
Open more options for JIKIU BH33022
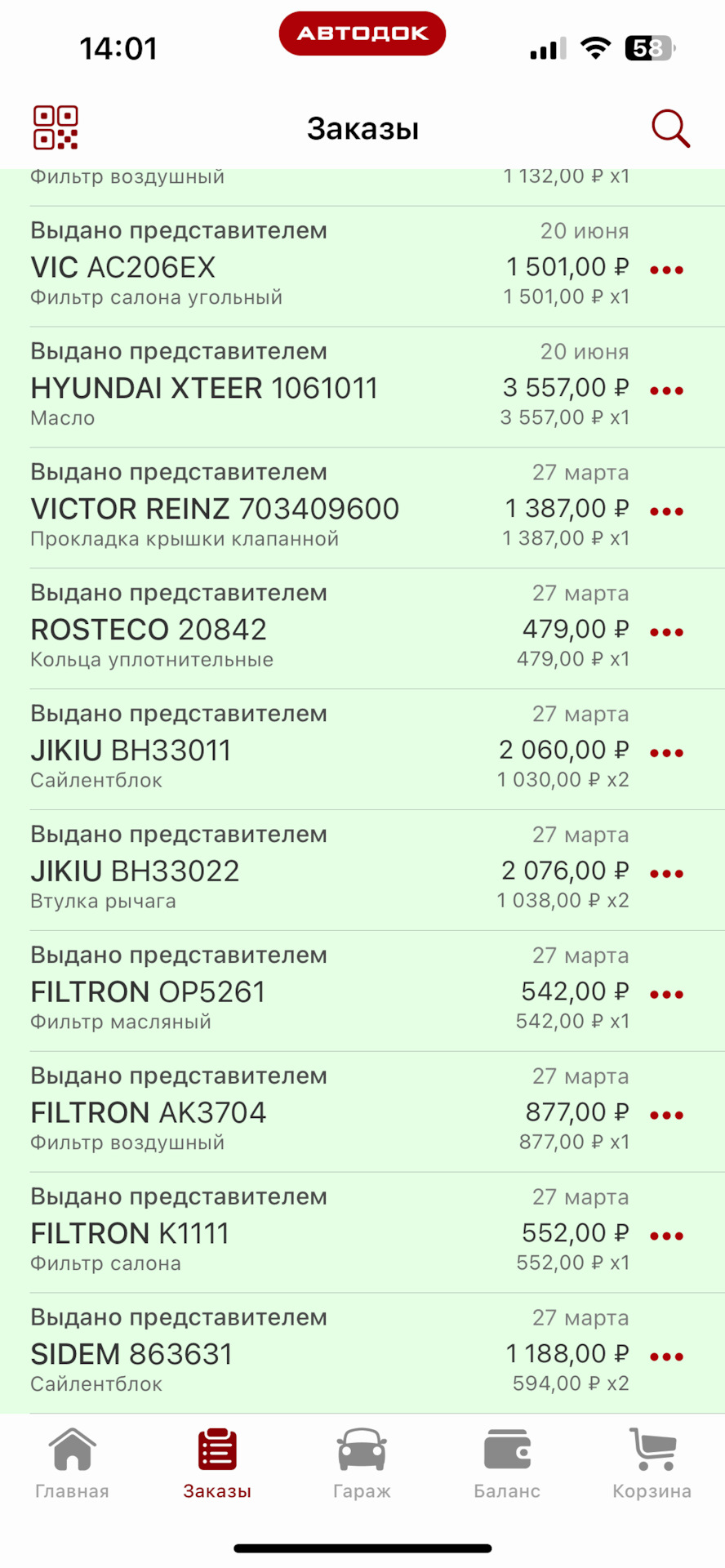click(x=666, y=874)
